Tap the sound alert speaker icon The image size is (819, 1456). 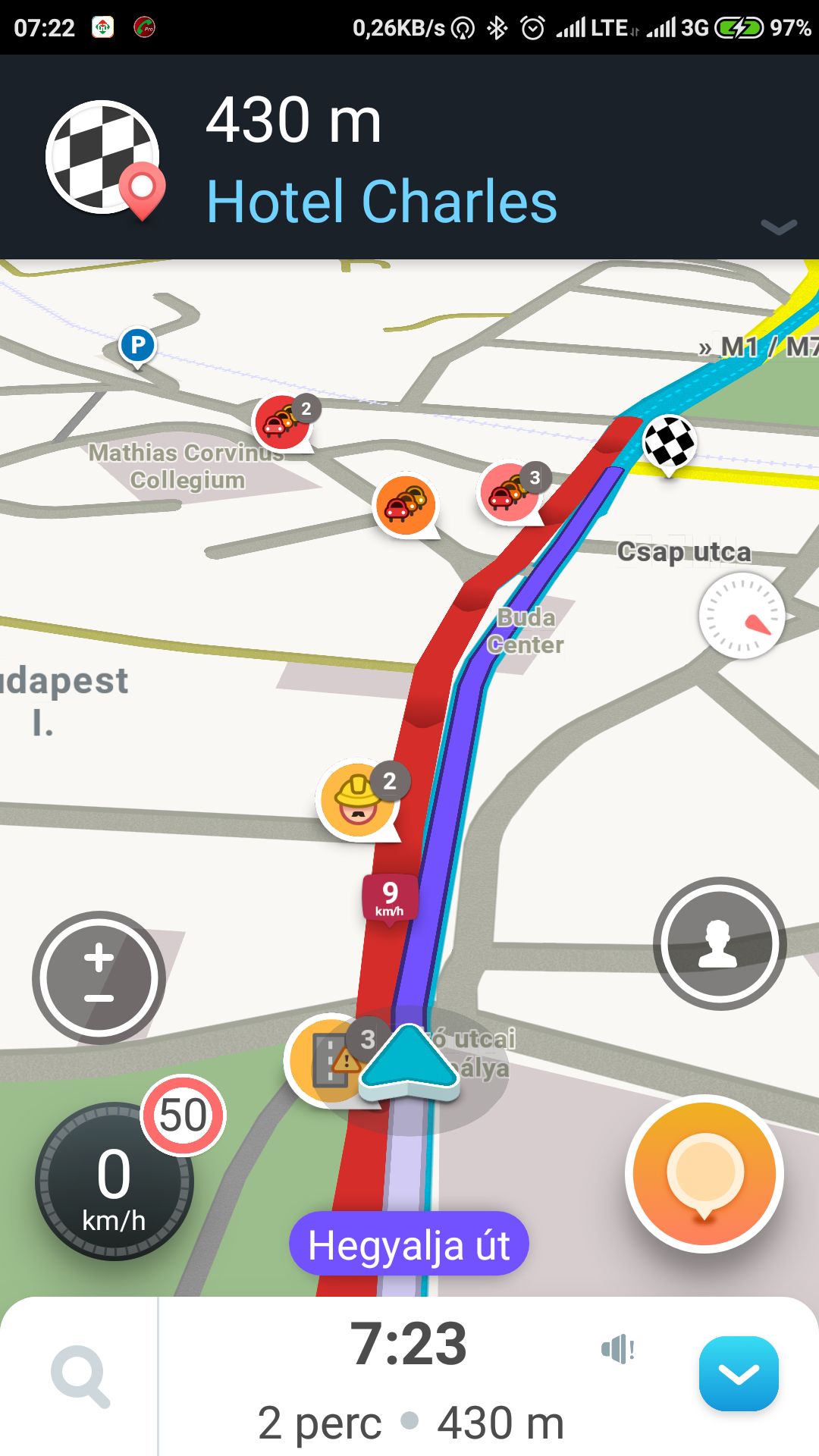[617, 1349]
